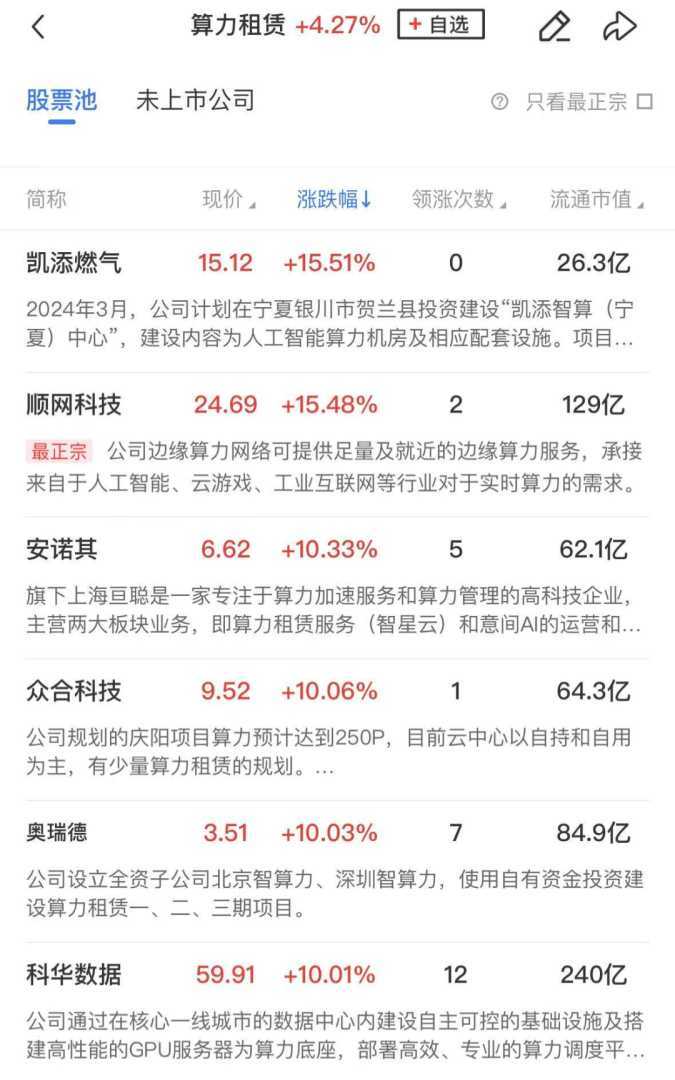Tick the 只看最正宗 checkbox
Viewport: 675px width, 1080px height.
point(645,101)
